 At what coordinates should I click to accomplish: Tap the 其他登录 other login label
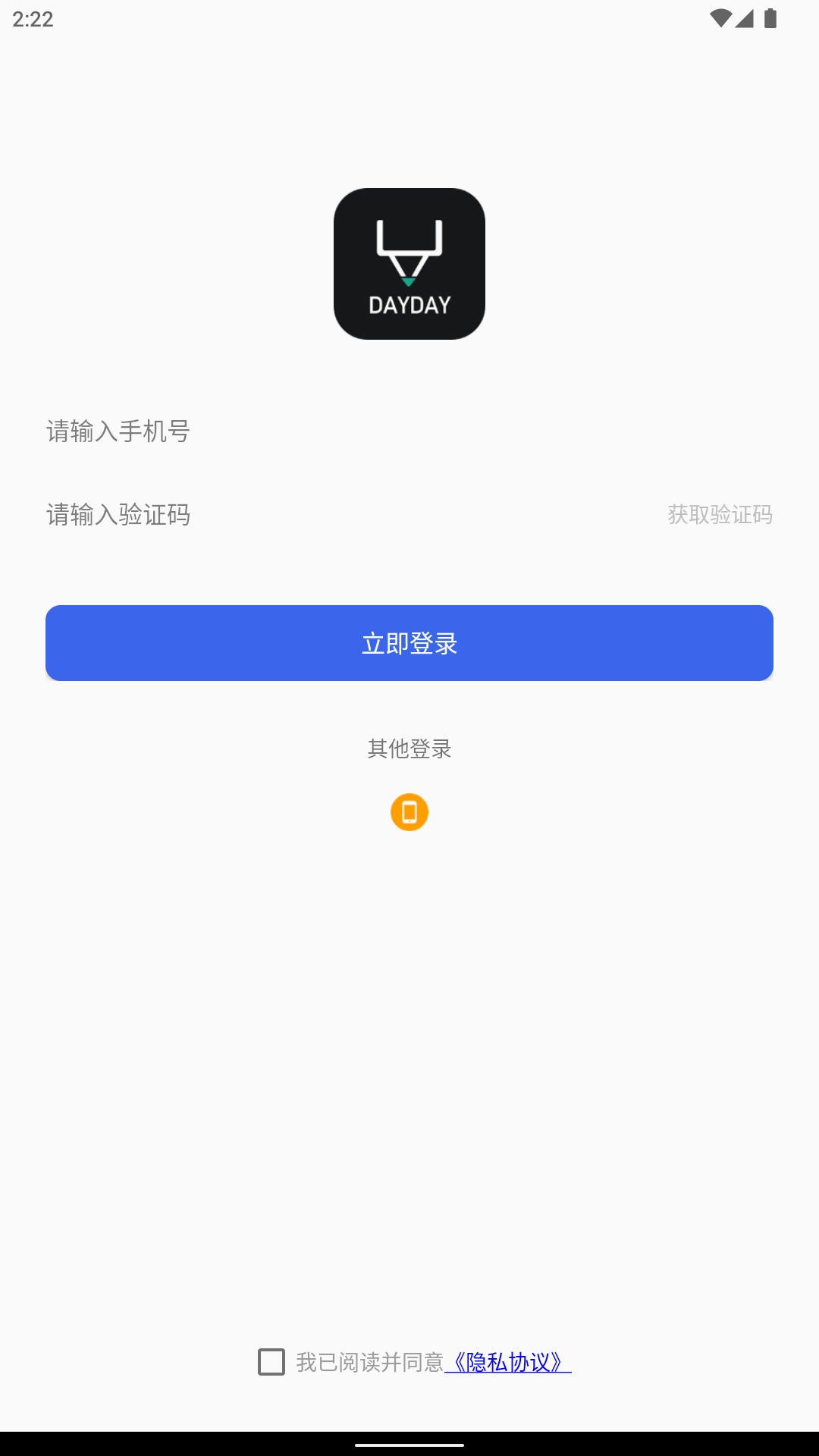click(x=409, y=748)
